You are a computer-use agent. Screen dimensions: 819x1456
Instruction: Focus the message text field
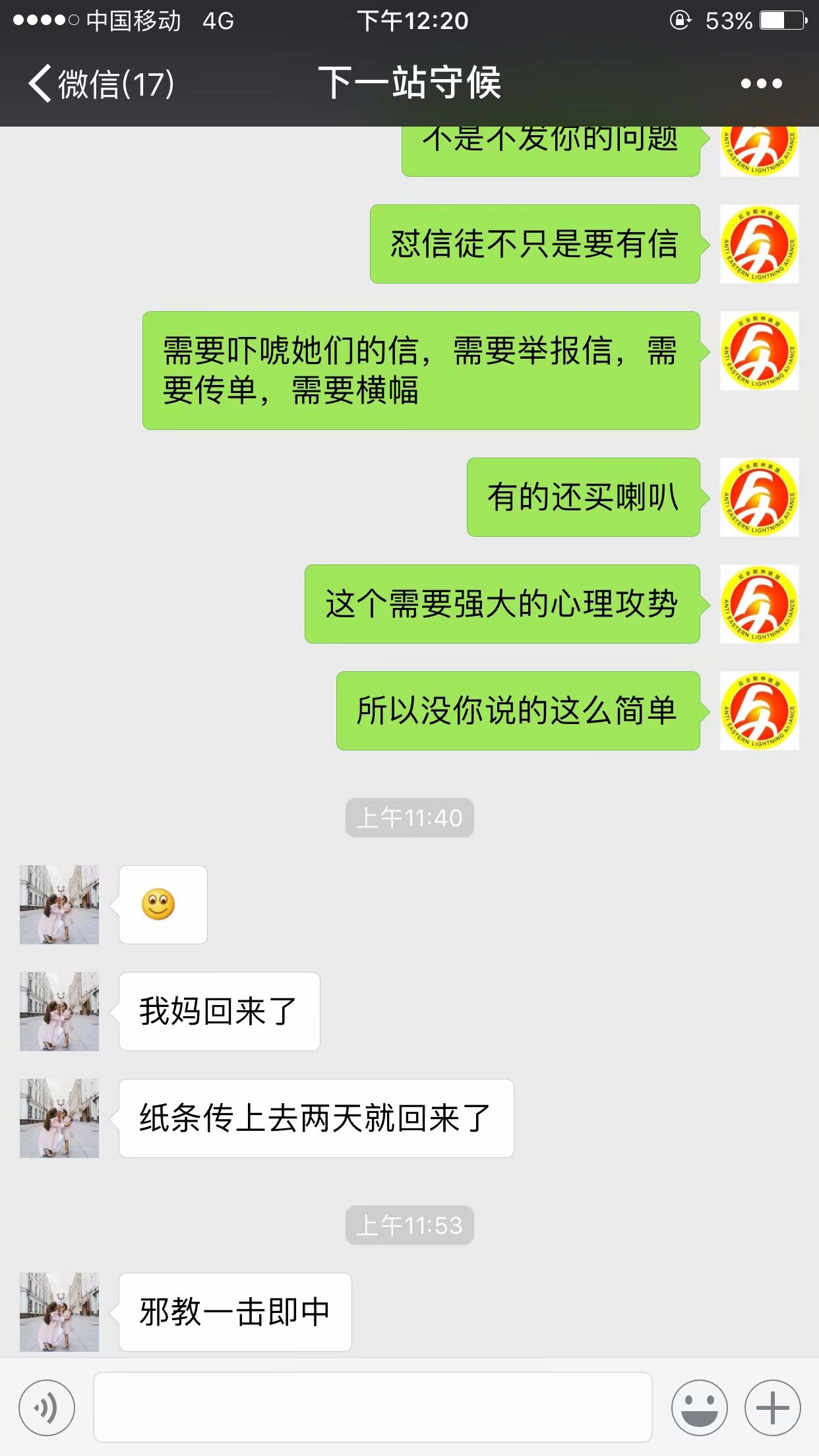point(373,1407)
